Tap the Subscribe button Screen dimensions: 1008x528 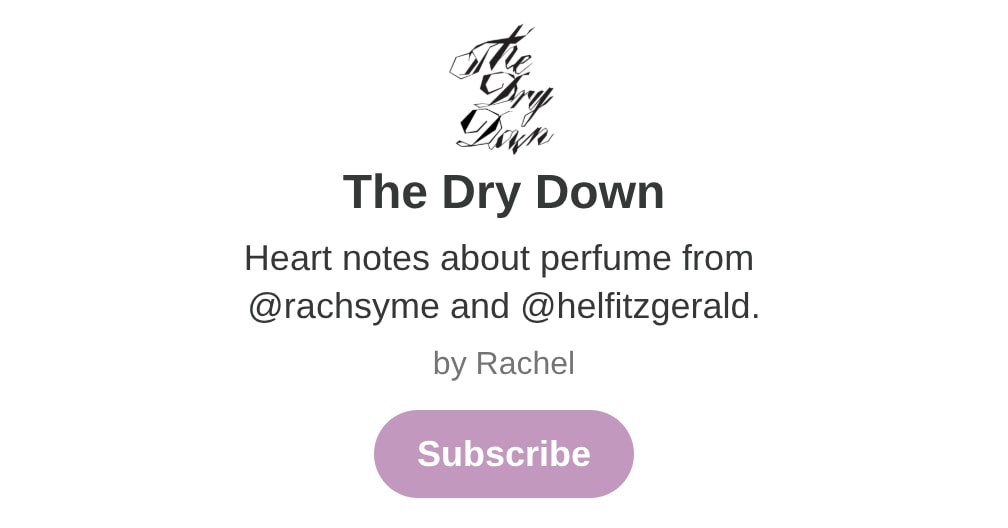[x=503, y=454]
